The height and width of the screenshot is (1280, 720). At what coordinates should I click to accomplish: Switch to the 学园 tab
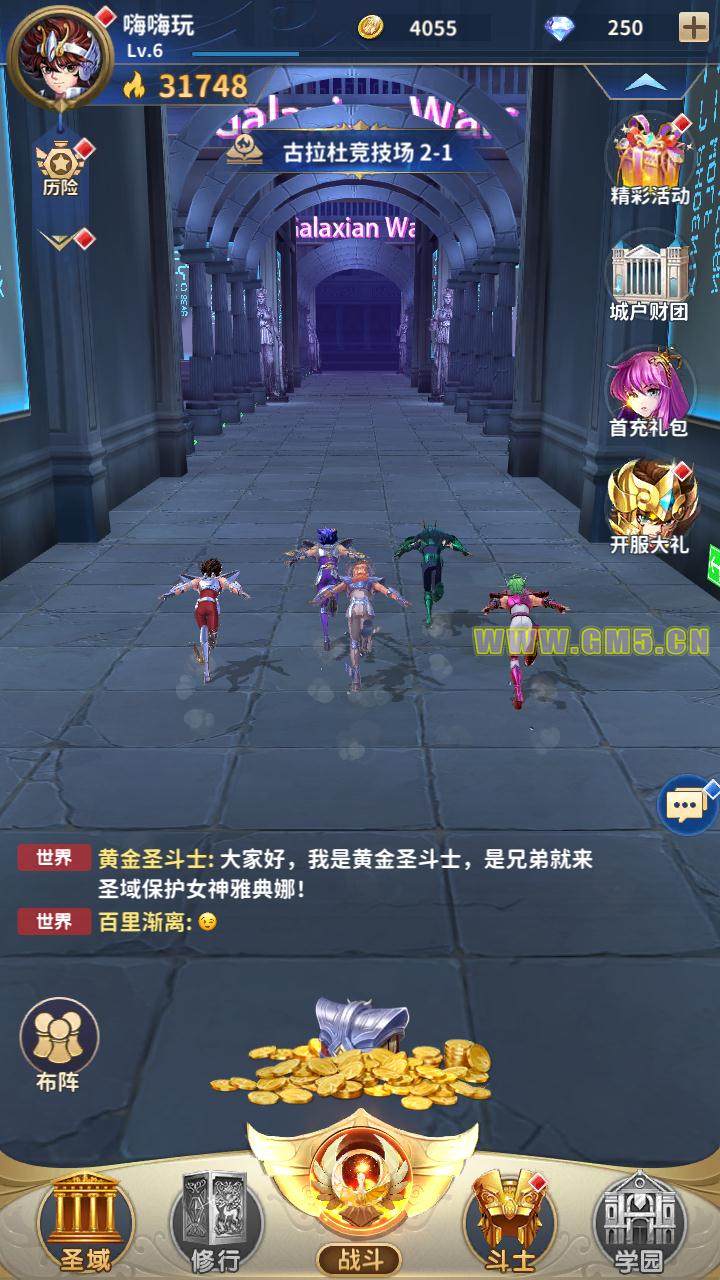(x=640, y=1222)
